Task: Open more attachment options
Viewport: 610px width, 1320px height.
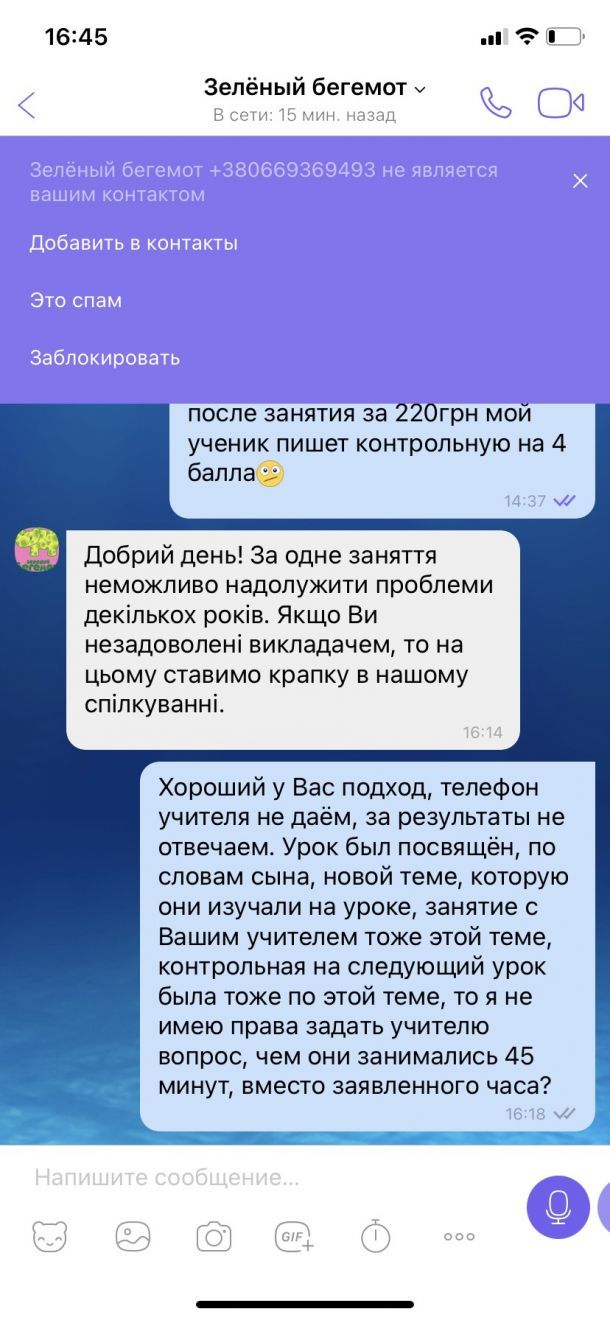Action: coord(458,1237)
